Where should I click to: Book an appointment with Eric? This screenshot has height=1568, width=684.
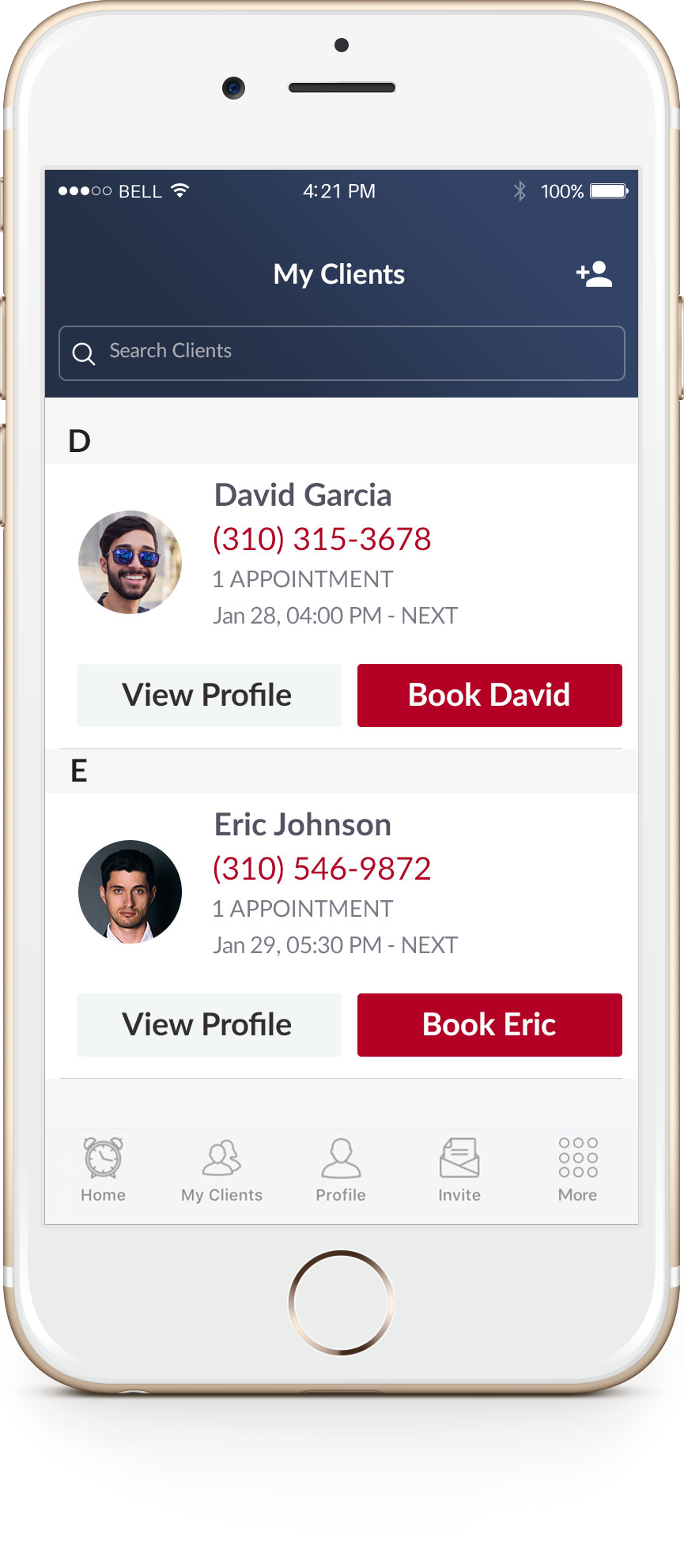489,1025
